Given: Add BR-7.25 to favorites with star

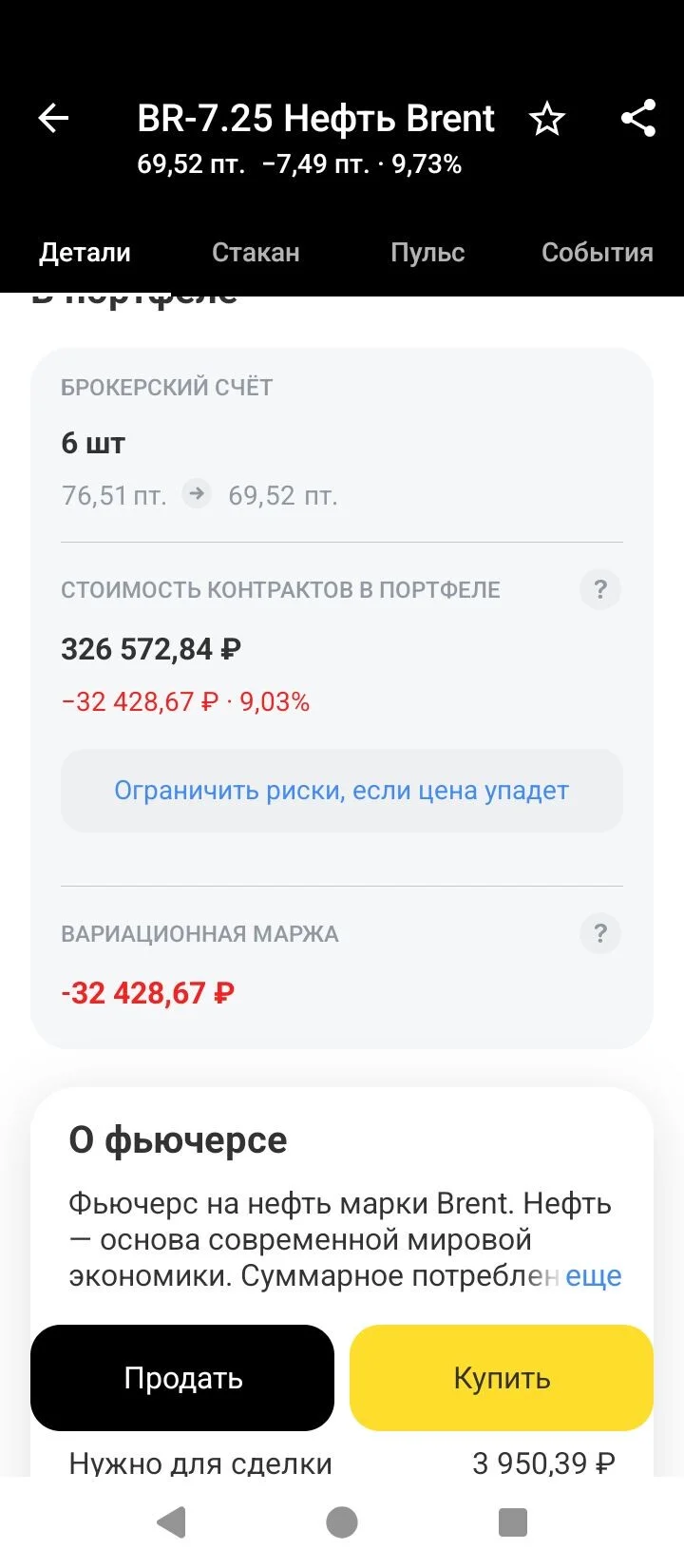Looking at the screenshot, I should [x=547, y=120].
